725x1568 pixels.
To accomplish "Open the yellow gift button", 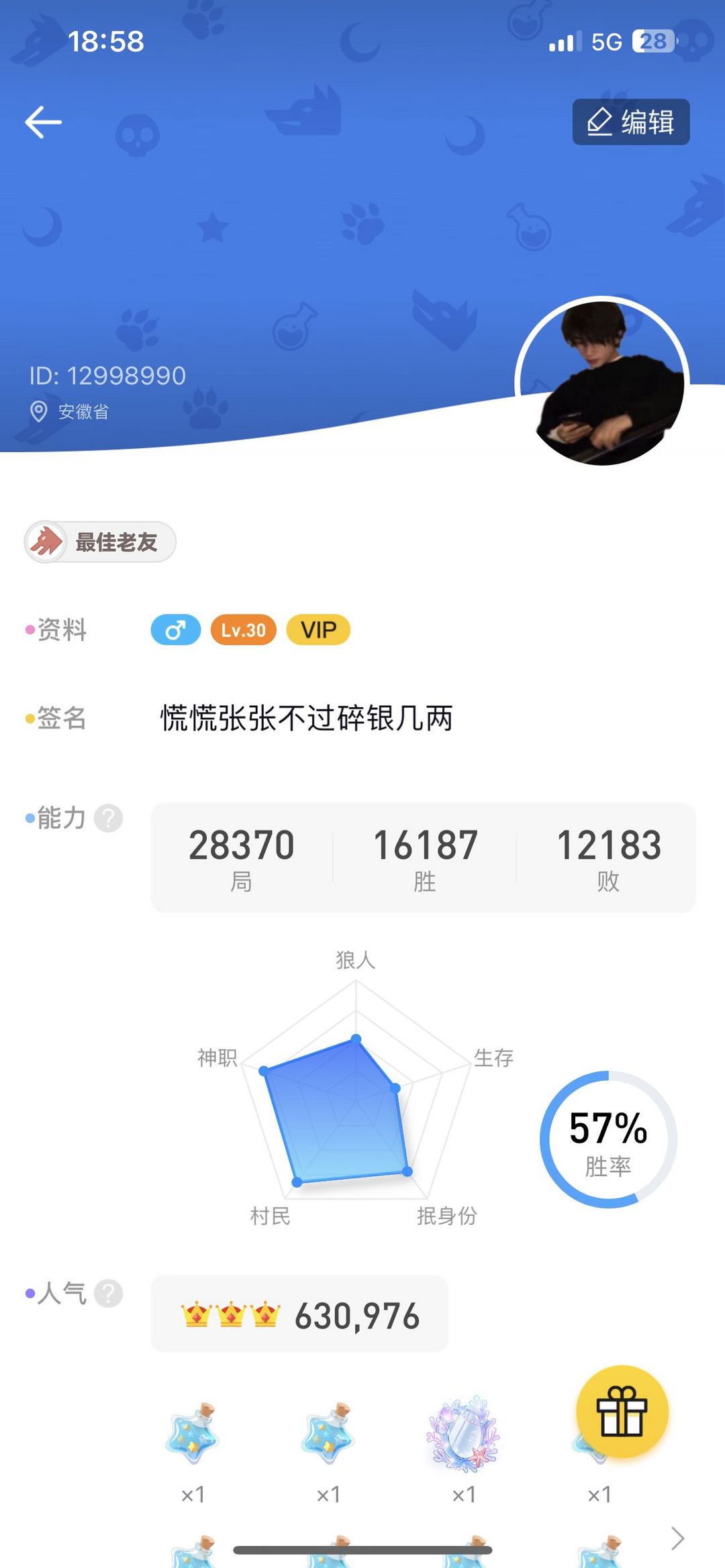I will 622,1412.
